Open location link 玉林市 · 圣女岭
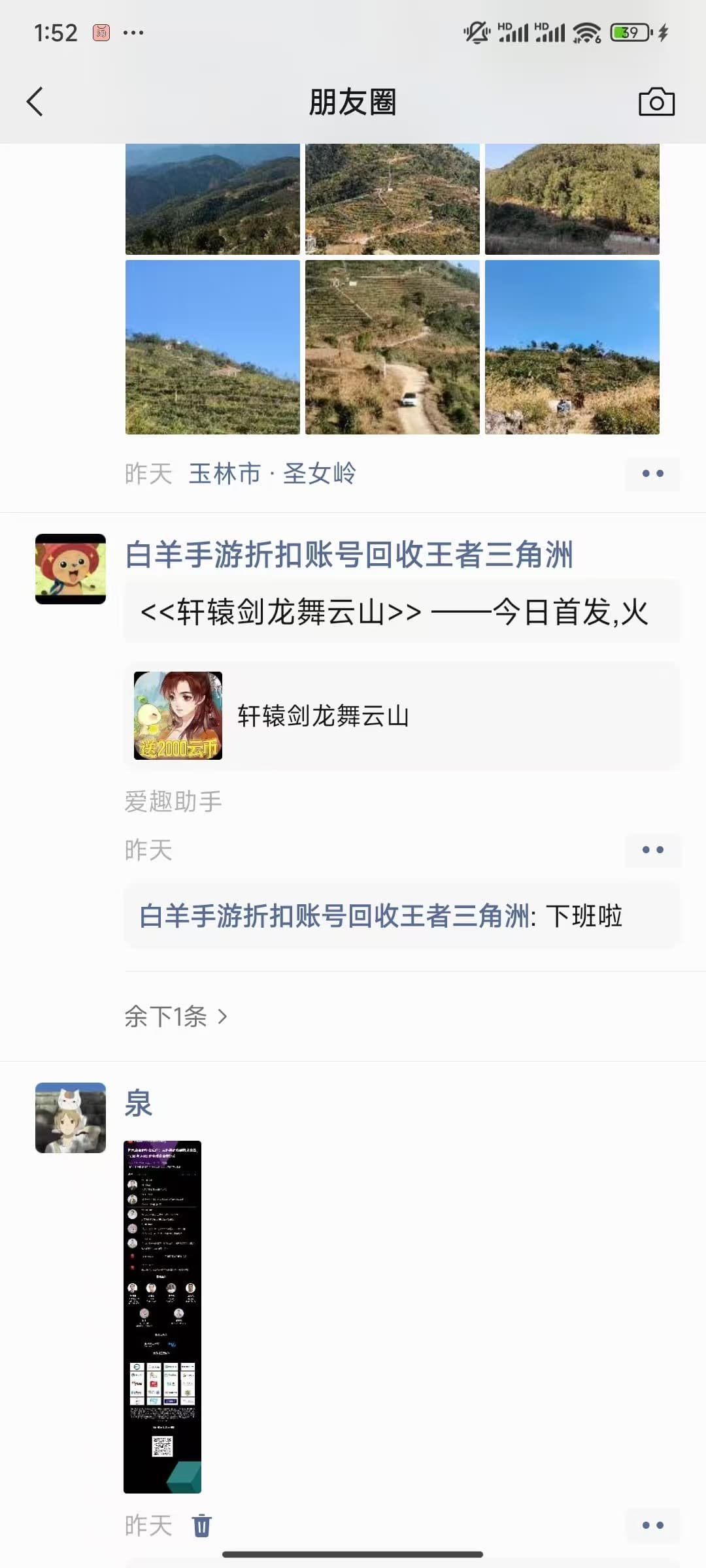The width and height of the screenshot is (706, 1568). coord(272,474)
